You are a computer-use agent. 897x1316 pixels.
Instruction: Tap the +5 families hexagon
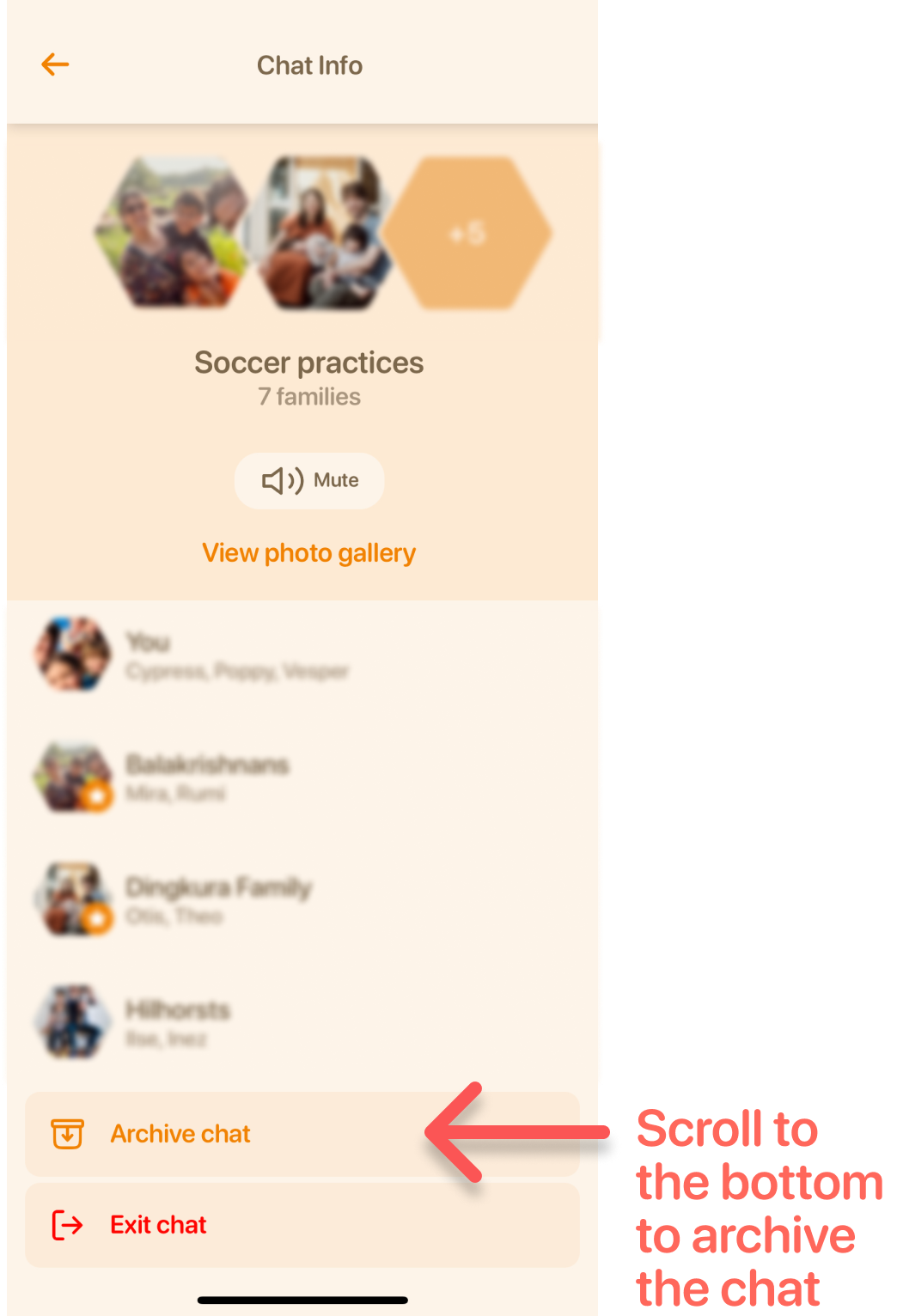pos(467,233)
